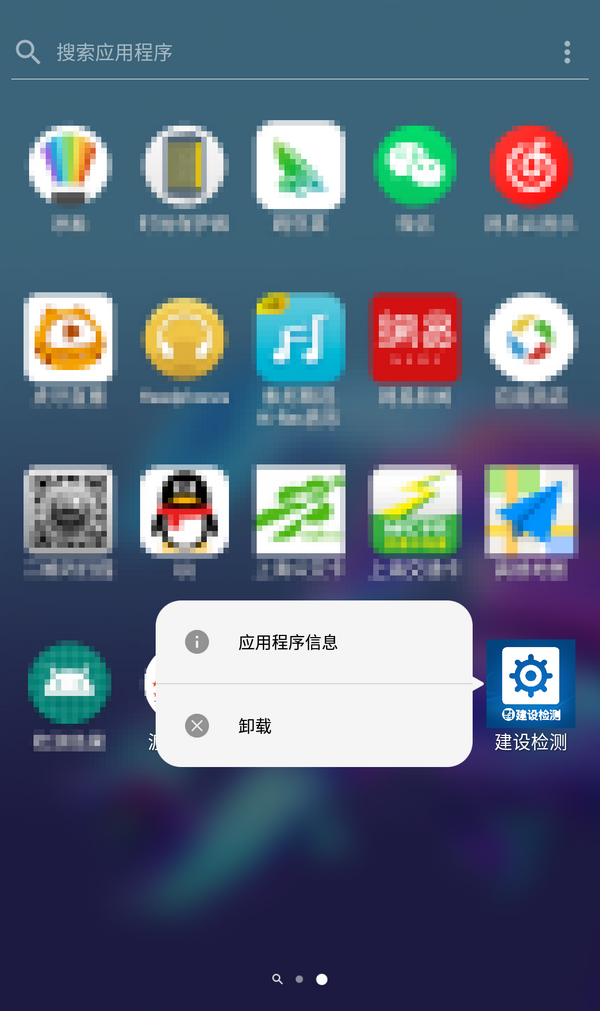This screenshot has width=600, height=1011.
Task: Open the QR code scanner app
Action: click(x=69, y=510)
